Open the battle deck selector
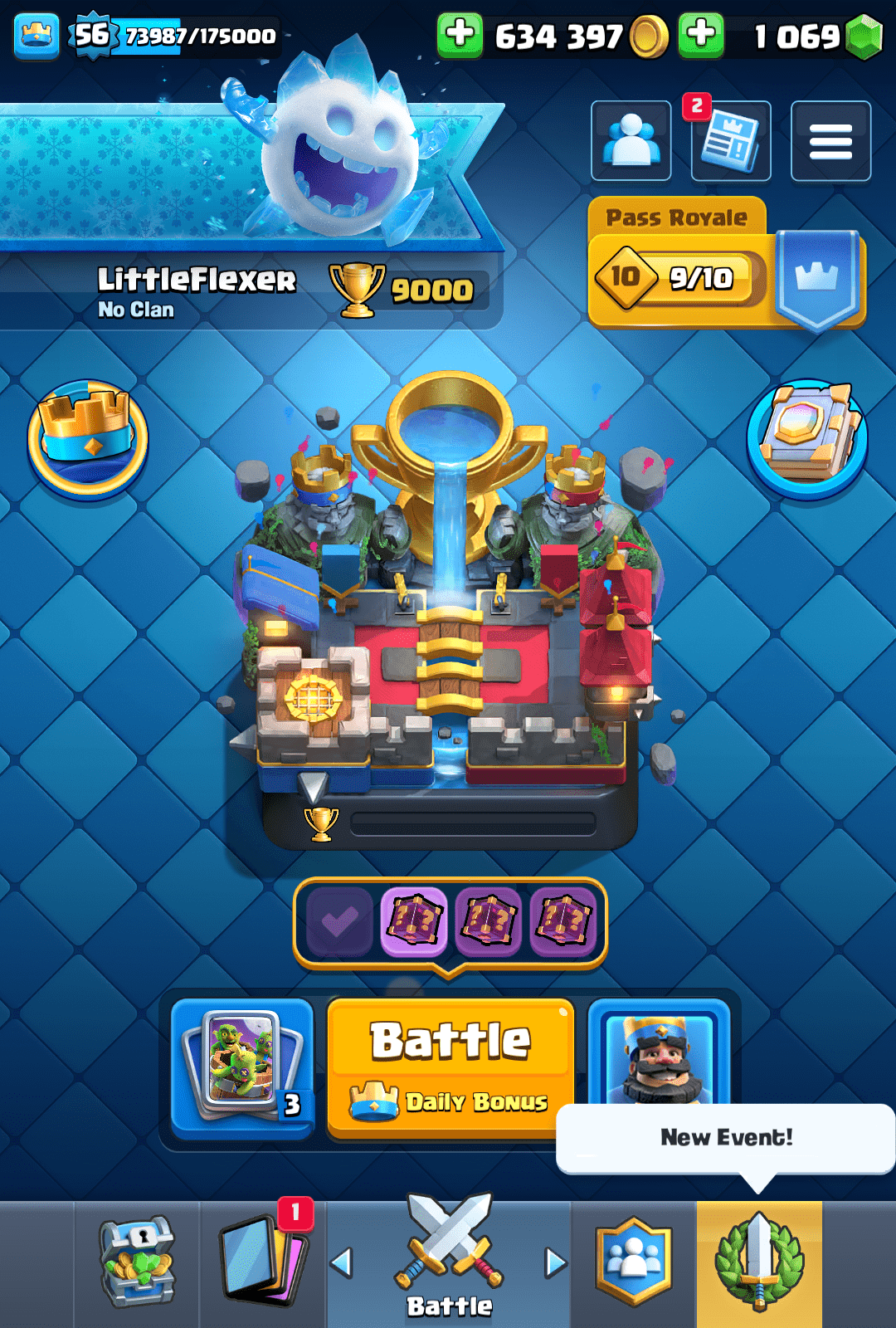 point(241,1067)
